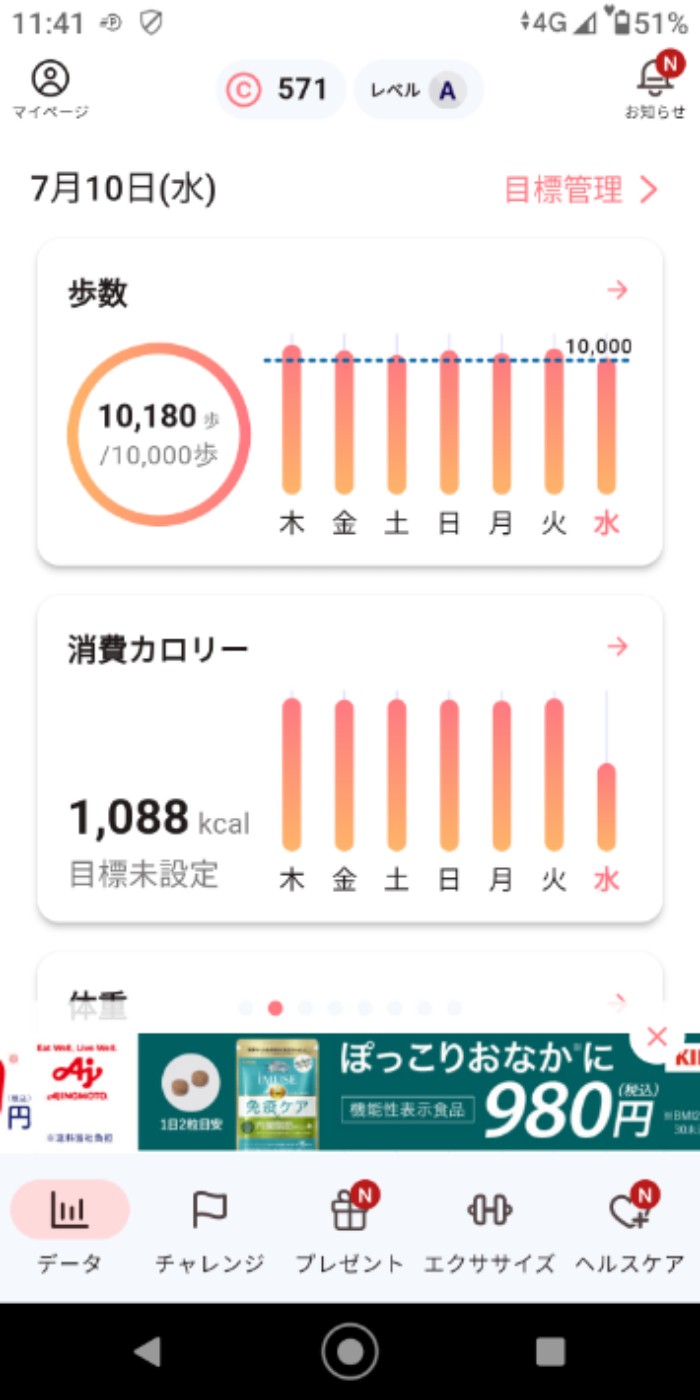Tap the 571 coin points chip

[x=281, y=90]
